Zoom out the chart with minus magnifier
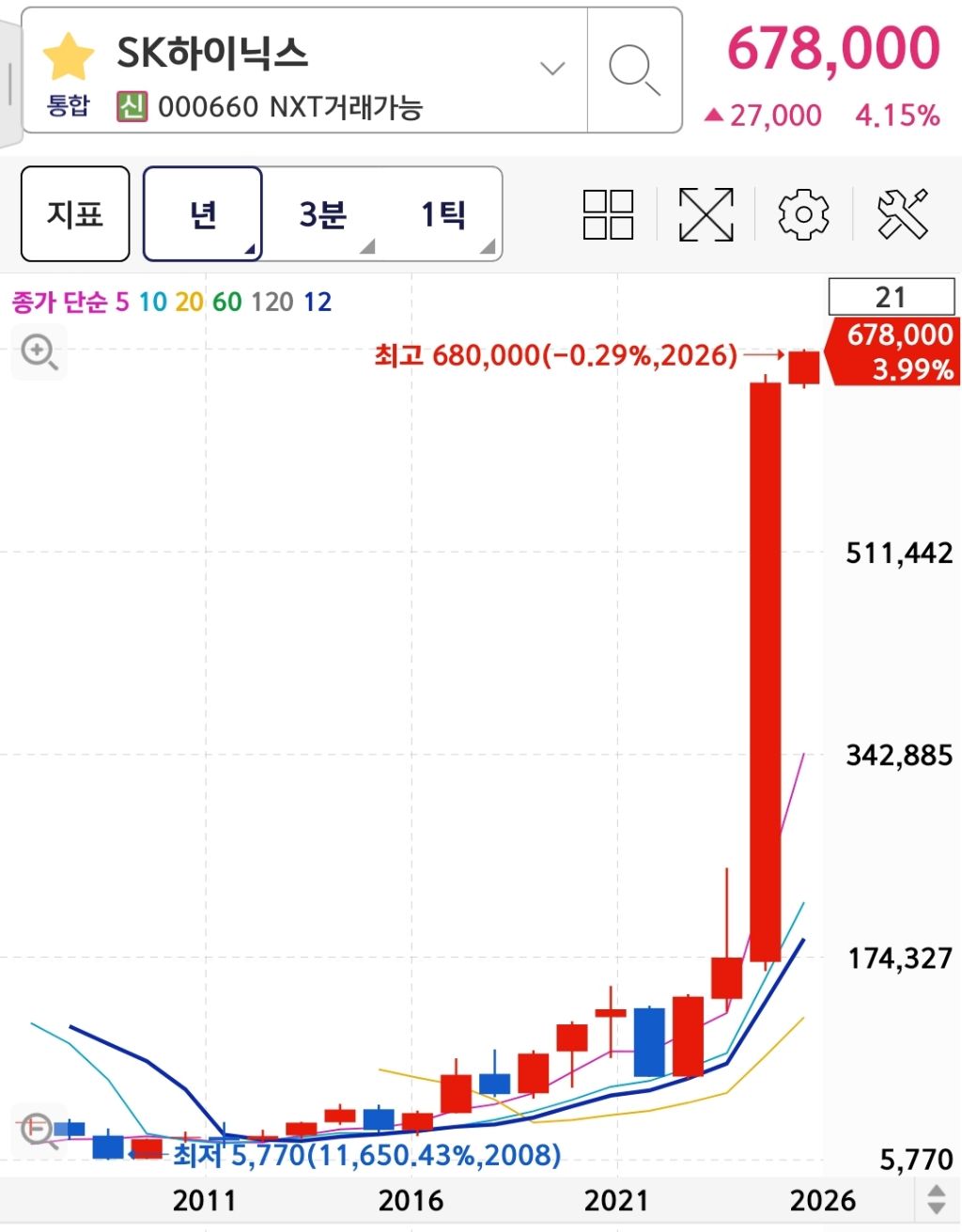The height and width of the screenshot is (1232, 962). [x=39, y=1128]
